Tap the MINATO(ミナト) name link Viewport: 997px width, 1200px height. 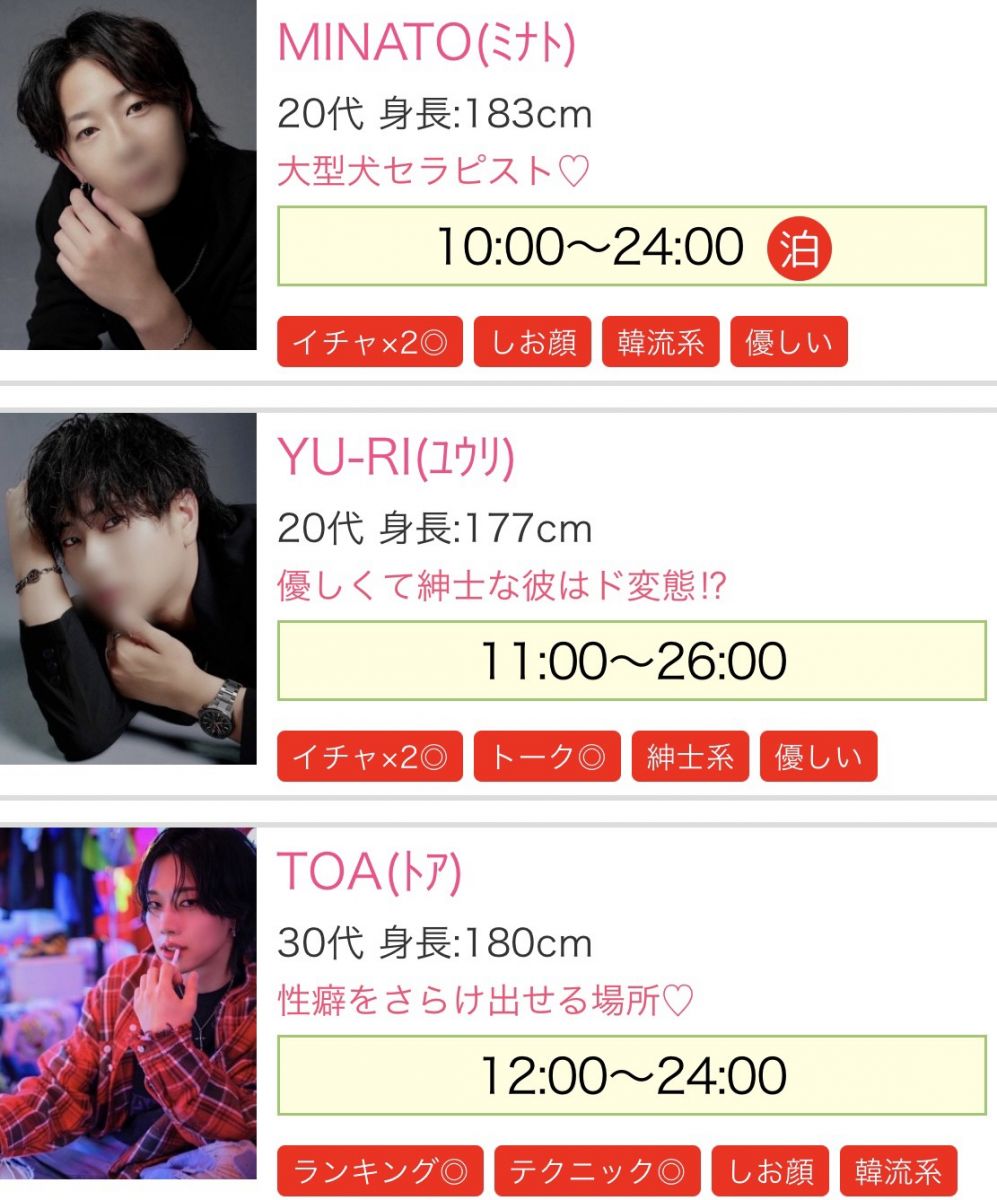point(426,42)
